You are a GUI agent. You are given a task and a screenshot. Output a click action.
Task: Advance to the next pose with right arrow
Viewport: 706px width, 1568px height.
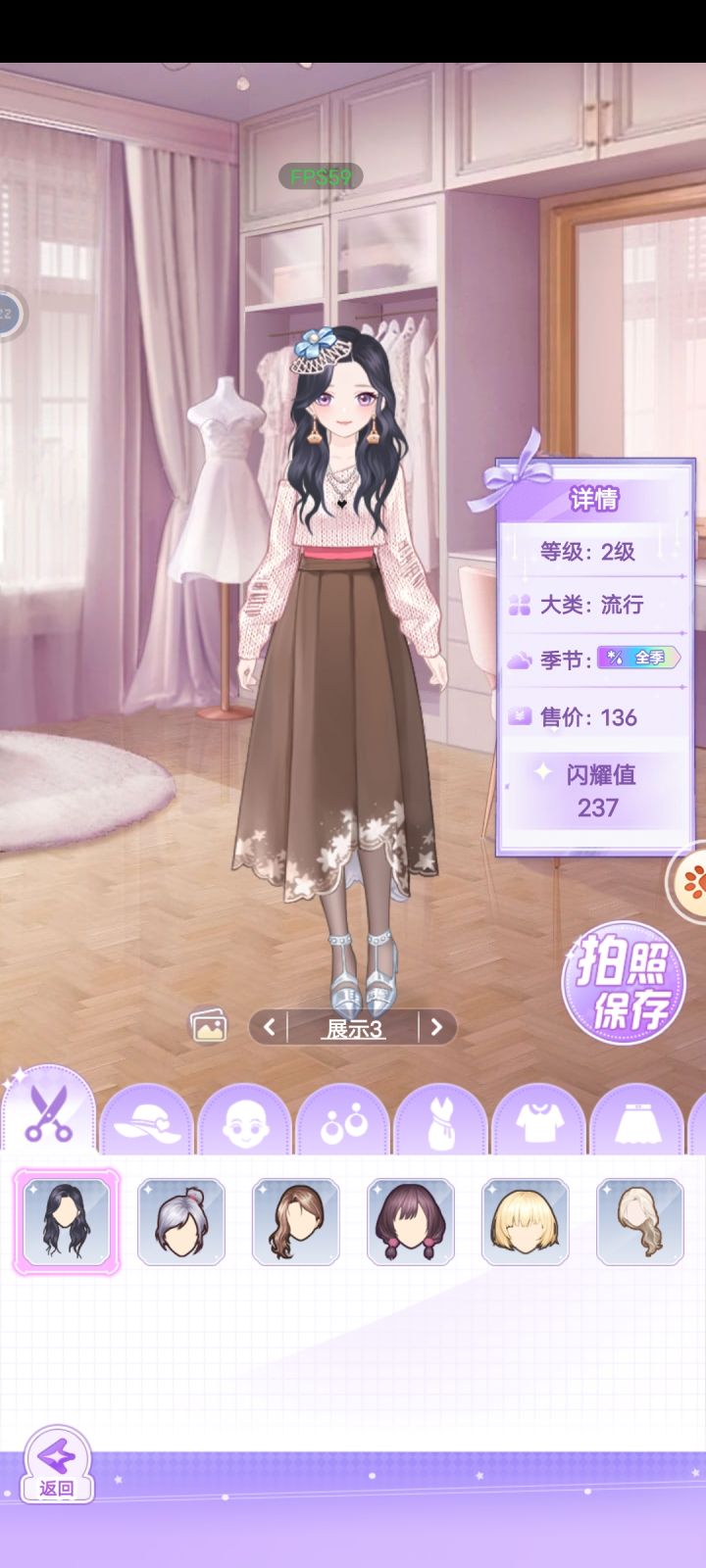click(x=437, y=1025)
